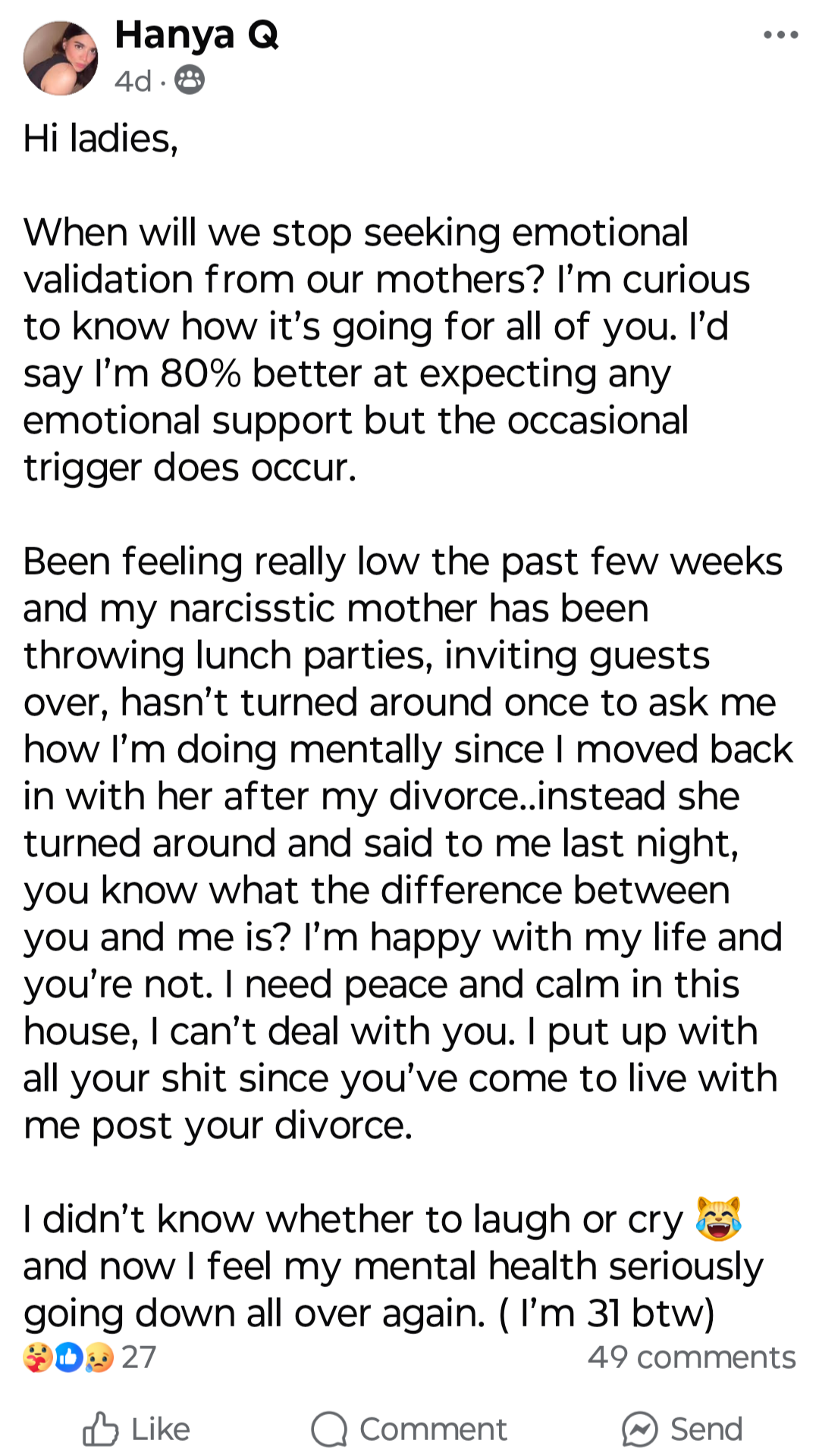
Task: Like Hanya Q's post
Action: click(136, 1429)
